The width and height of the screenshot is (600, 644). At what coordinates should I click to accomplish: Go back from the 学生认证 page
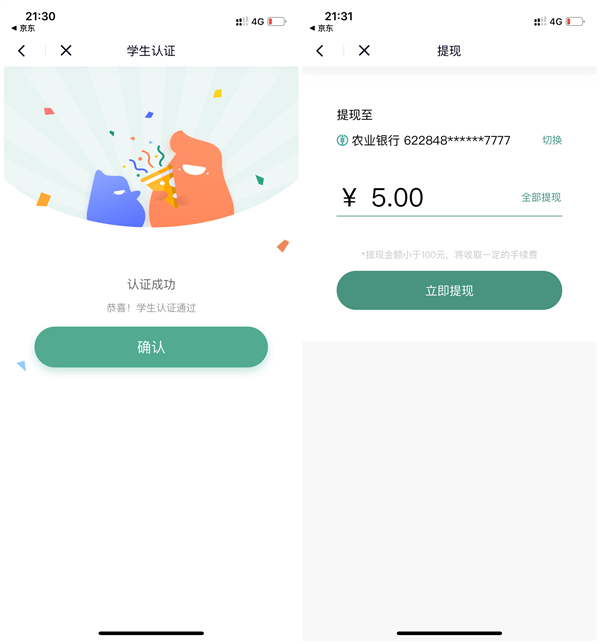tap(22, 51)
